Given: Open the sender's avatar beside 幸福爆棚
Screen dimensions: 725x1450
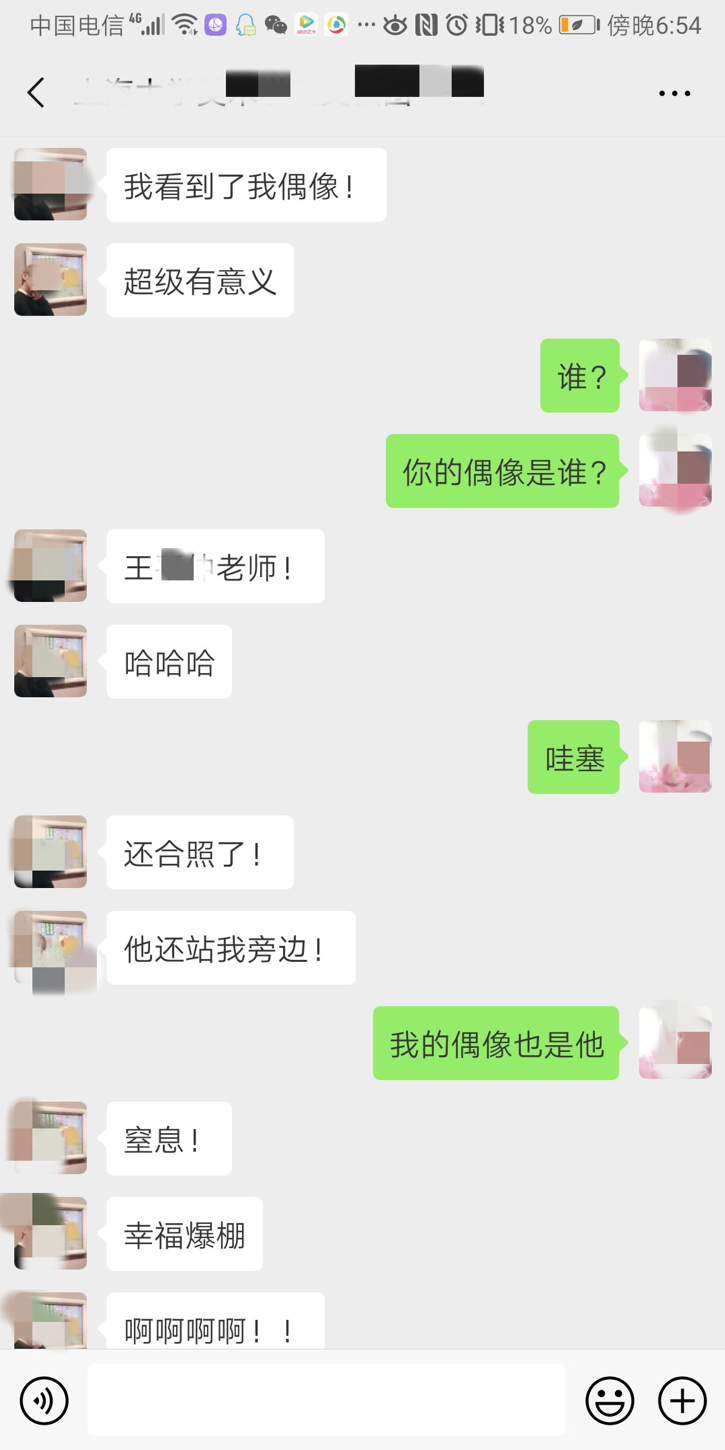Looking at the screenshot, I should pos(50,1234).
